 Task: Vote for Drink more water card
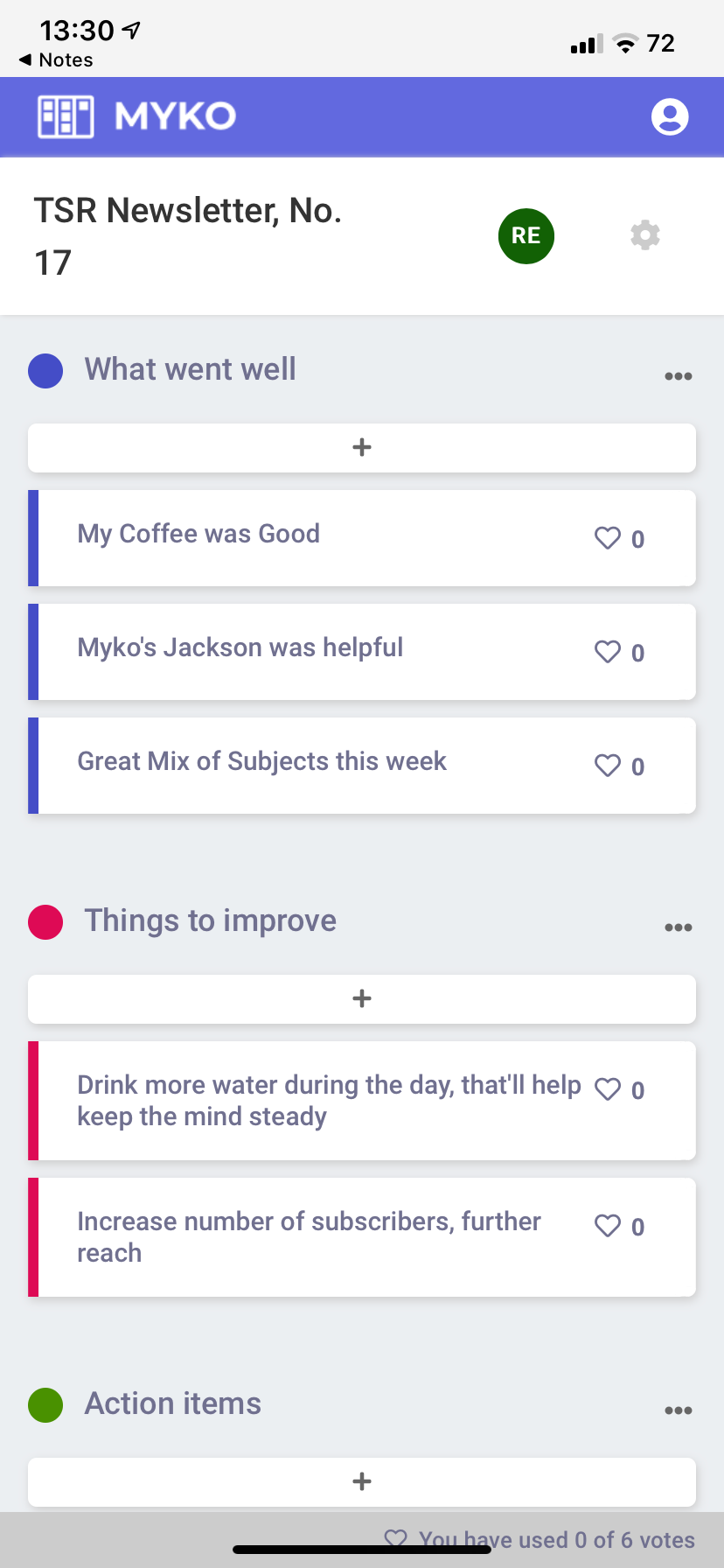(608, 1089)
